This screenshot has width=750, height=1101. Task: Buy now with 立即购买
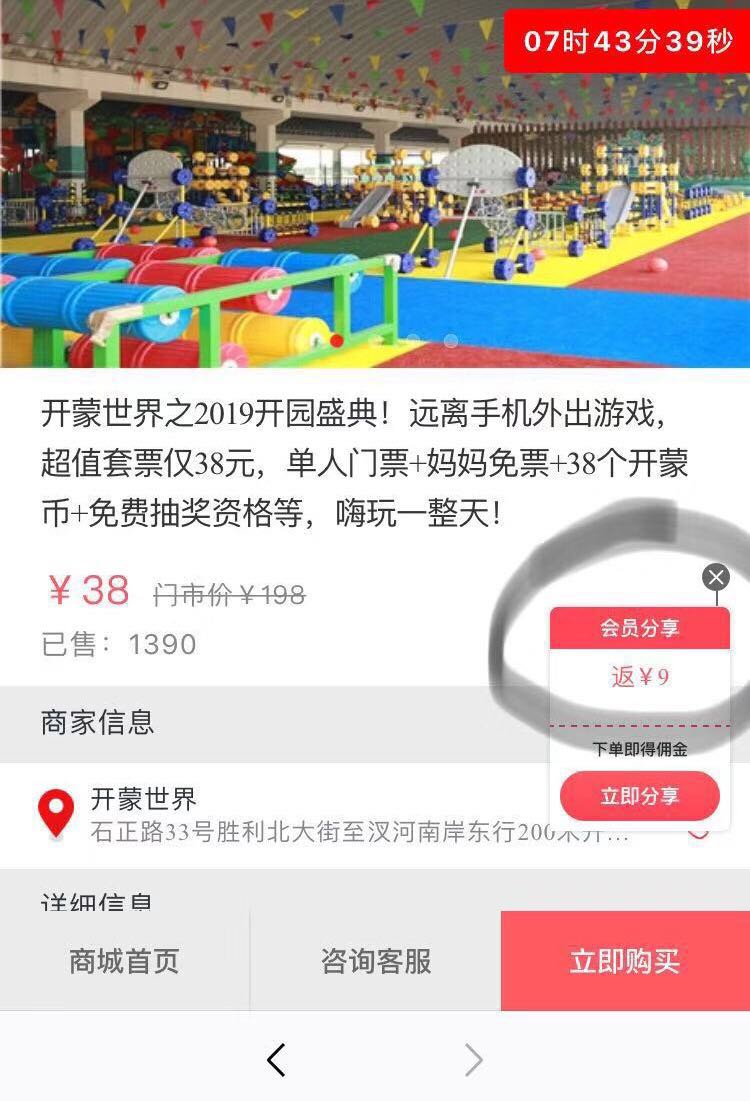625,961
